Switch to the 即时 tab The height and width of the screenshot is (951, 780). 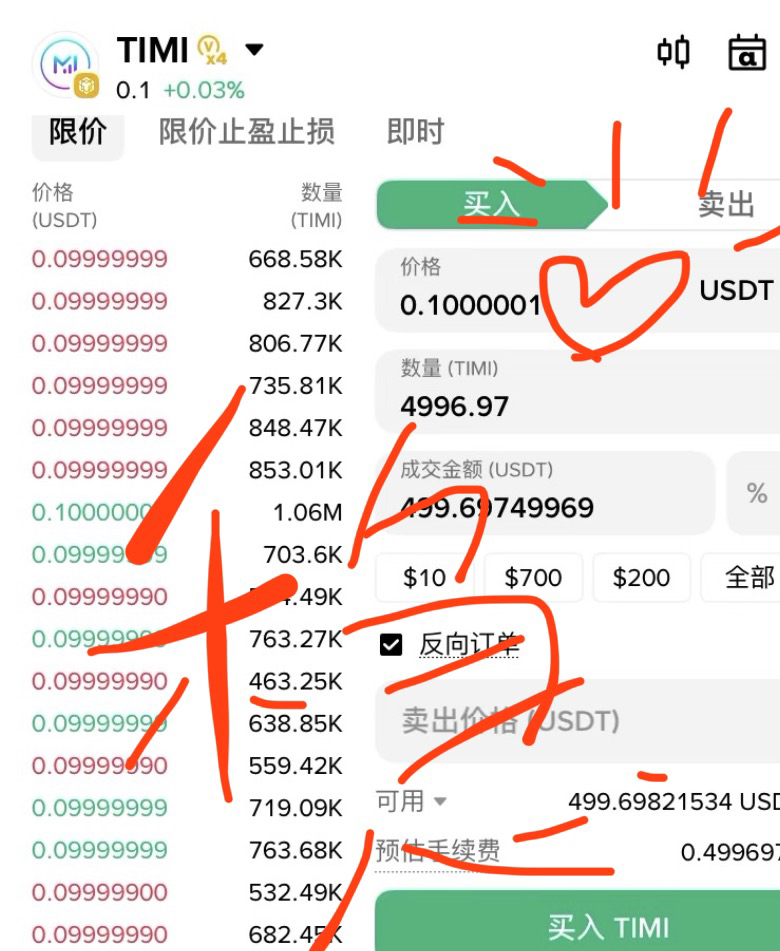[x=415, y=132]
